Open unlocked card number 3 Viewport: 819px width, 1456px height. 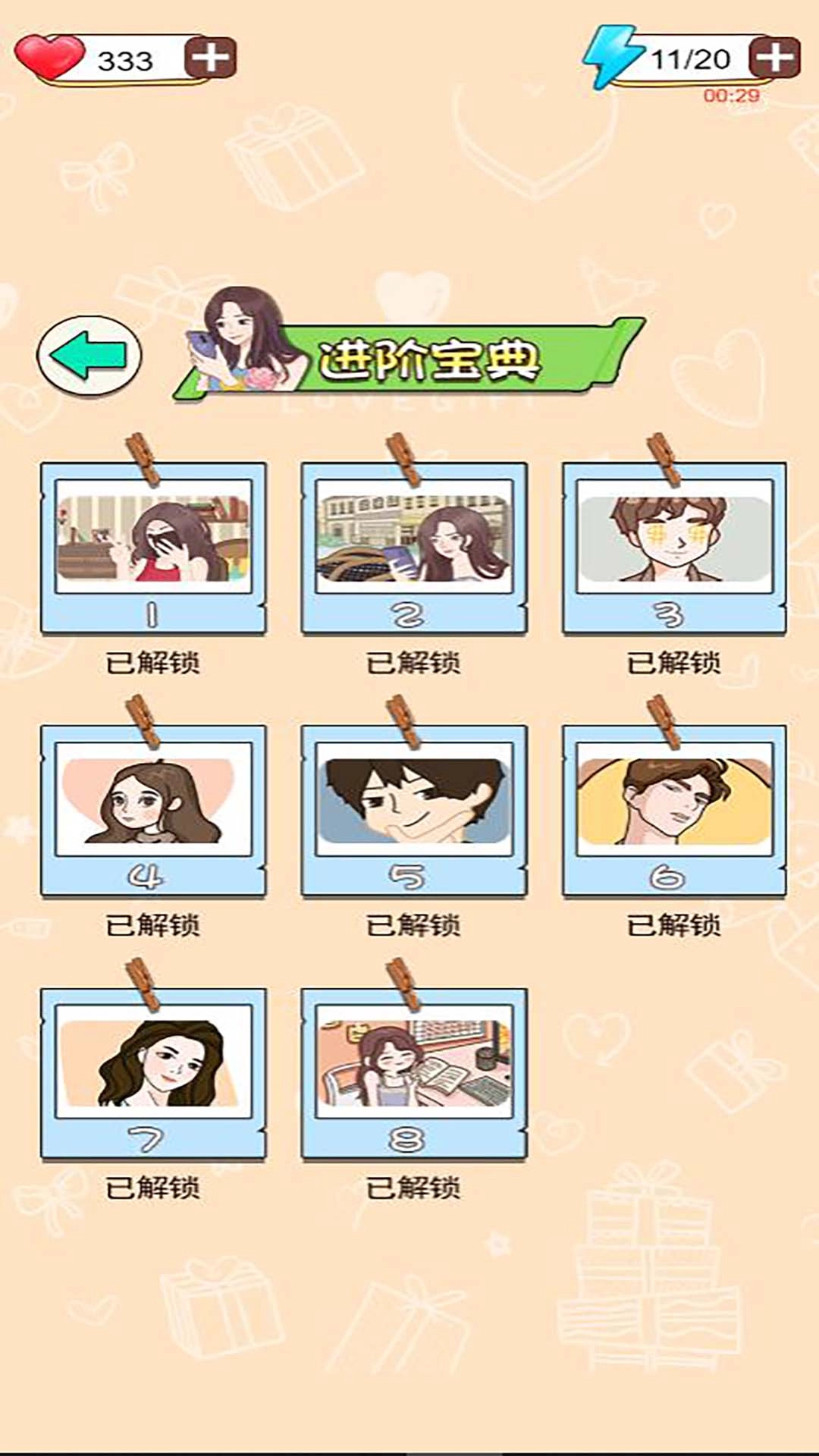pos(674,548)
